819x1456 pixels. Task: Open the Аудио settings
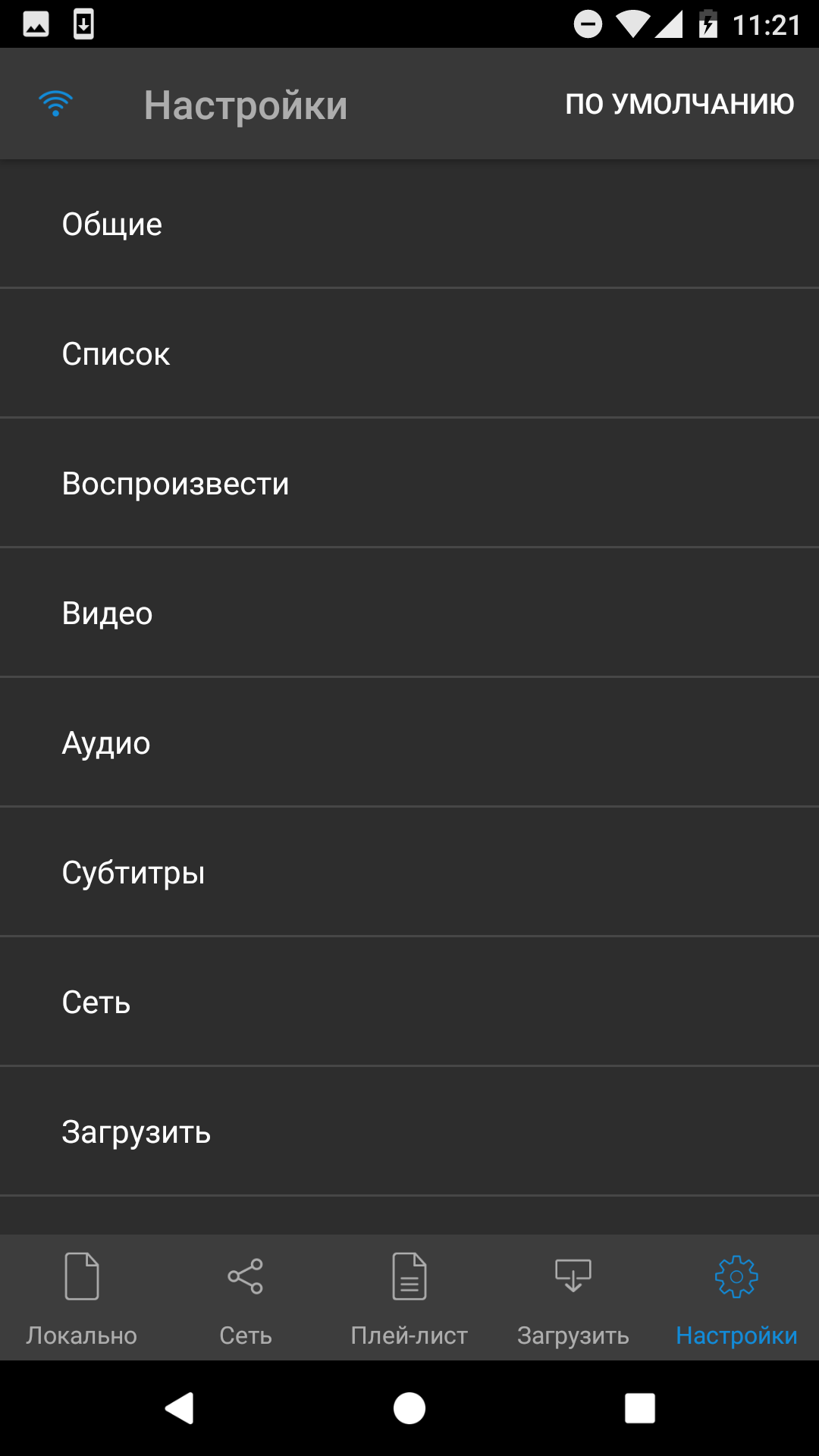[409, 742]
